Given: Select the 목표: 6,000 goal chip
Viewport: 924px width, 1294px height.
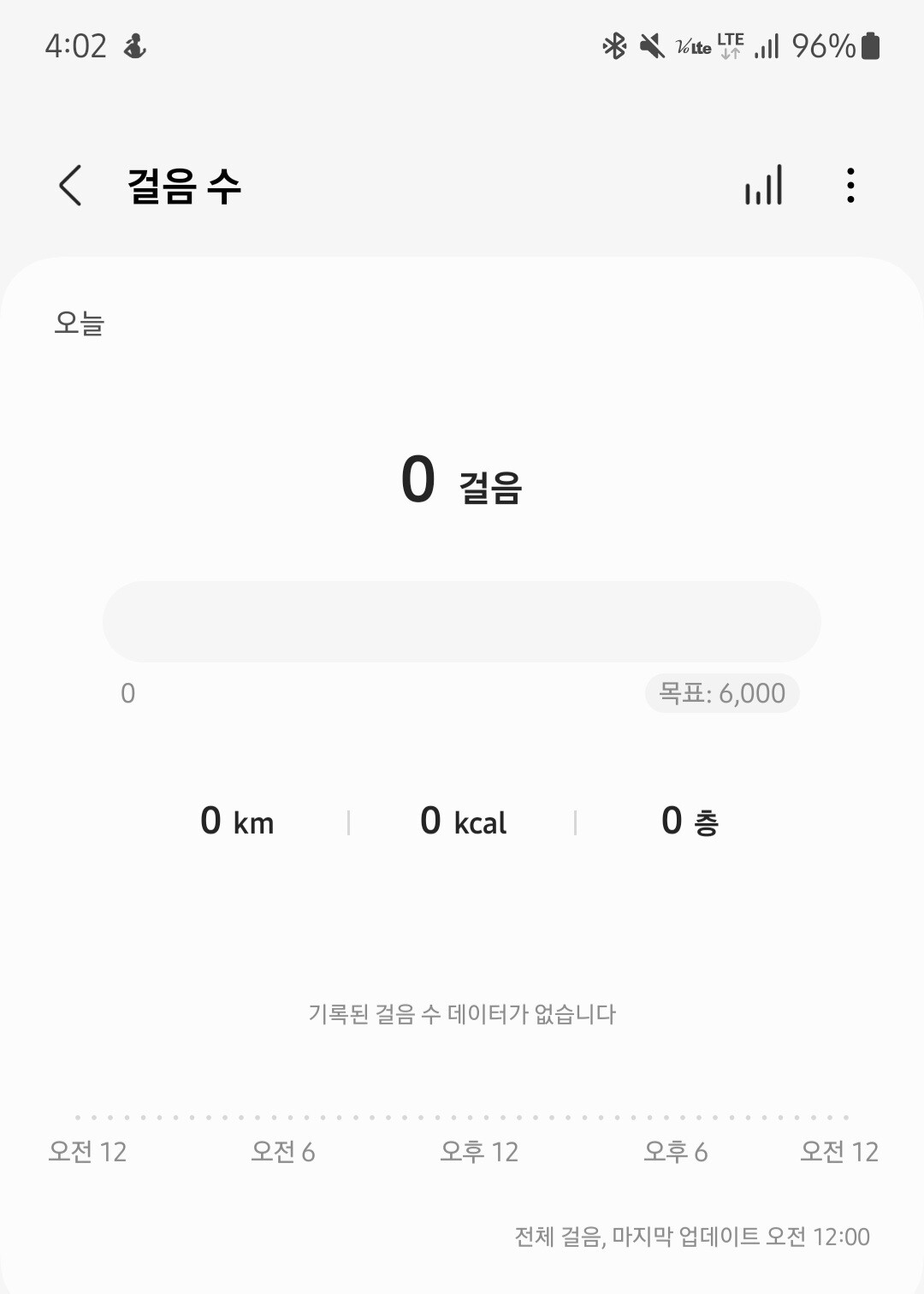Looking at the screenshot, I should point(722,694).
